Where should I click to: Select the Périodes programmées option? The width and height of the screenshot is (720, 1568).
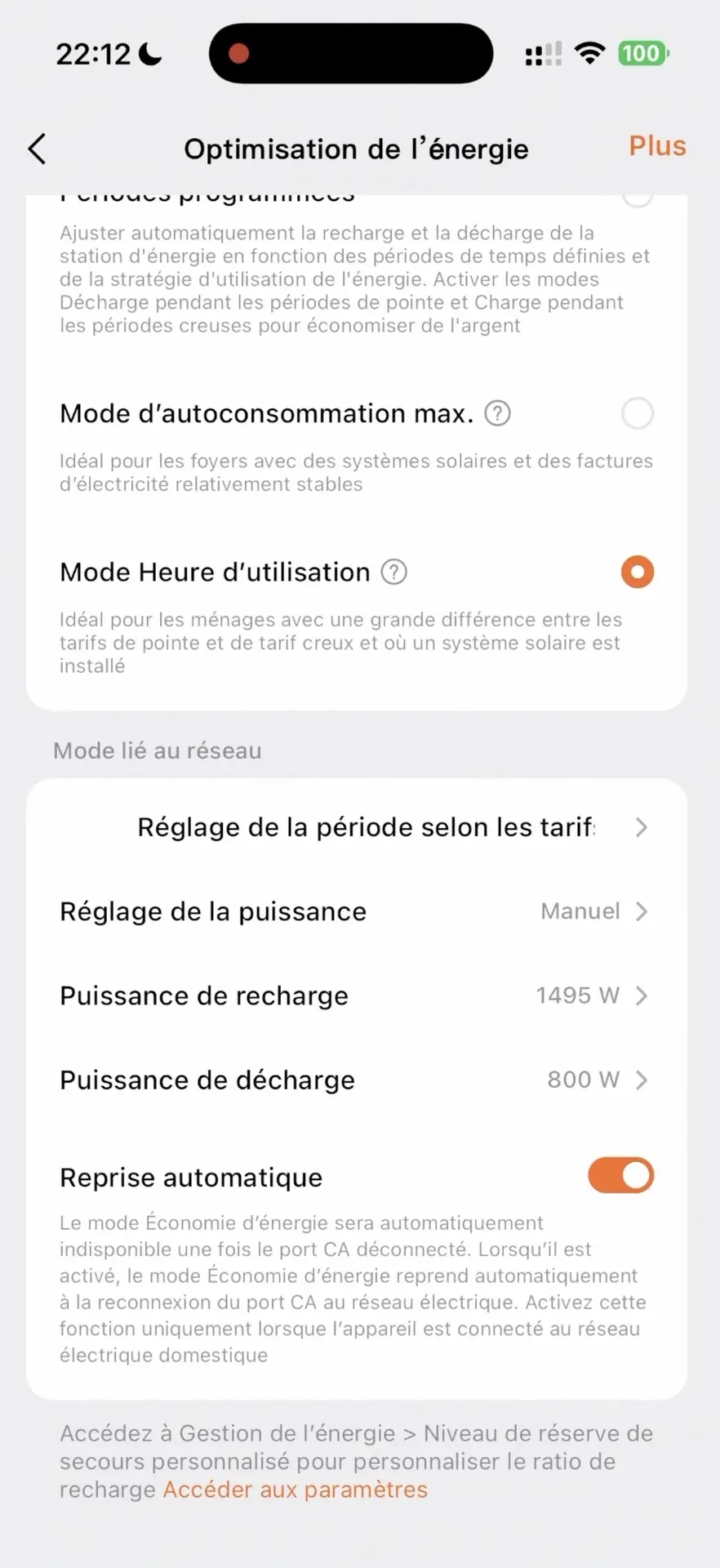tap(638, 196)
